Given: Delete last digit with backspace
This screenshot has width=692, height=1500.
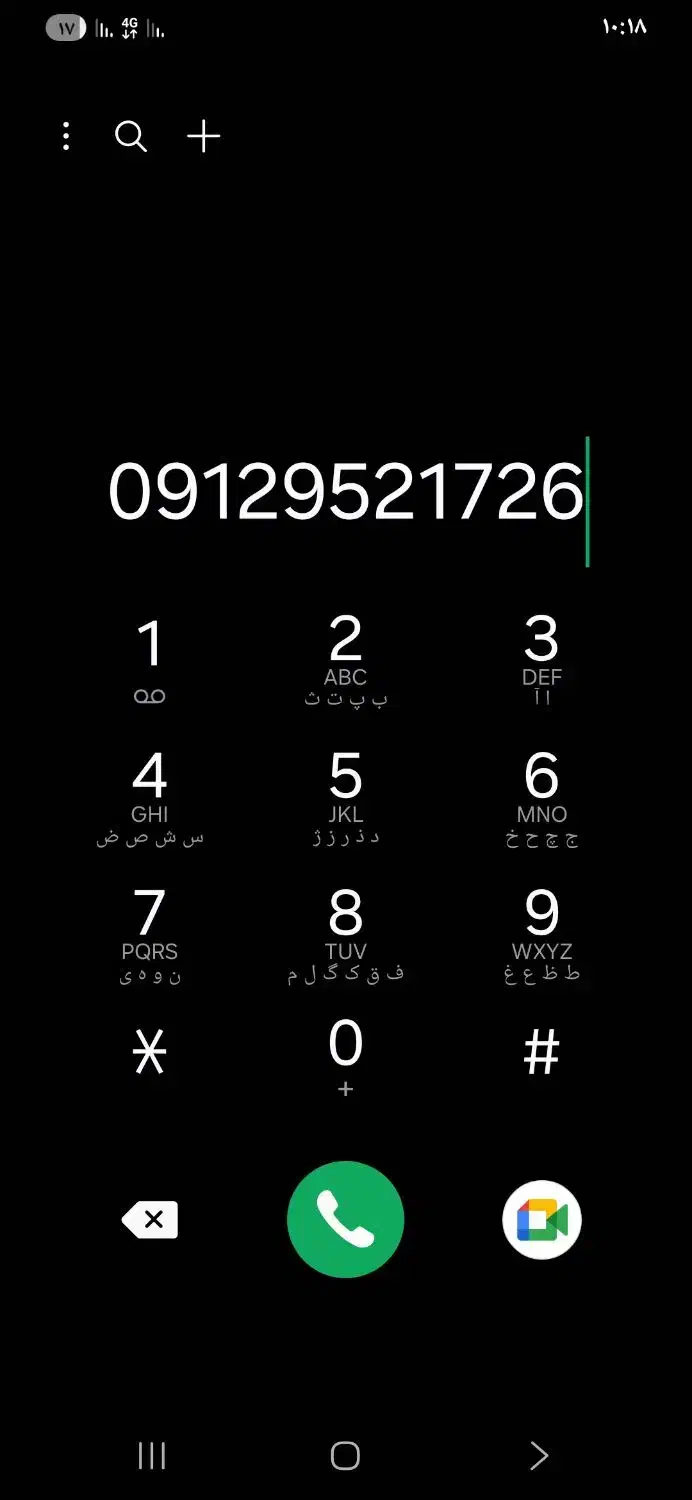Looking at the screenshot, I should (x=150, y=1220).
